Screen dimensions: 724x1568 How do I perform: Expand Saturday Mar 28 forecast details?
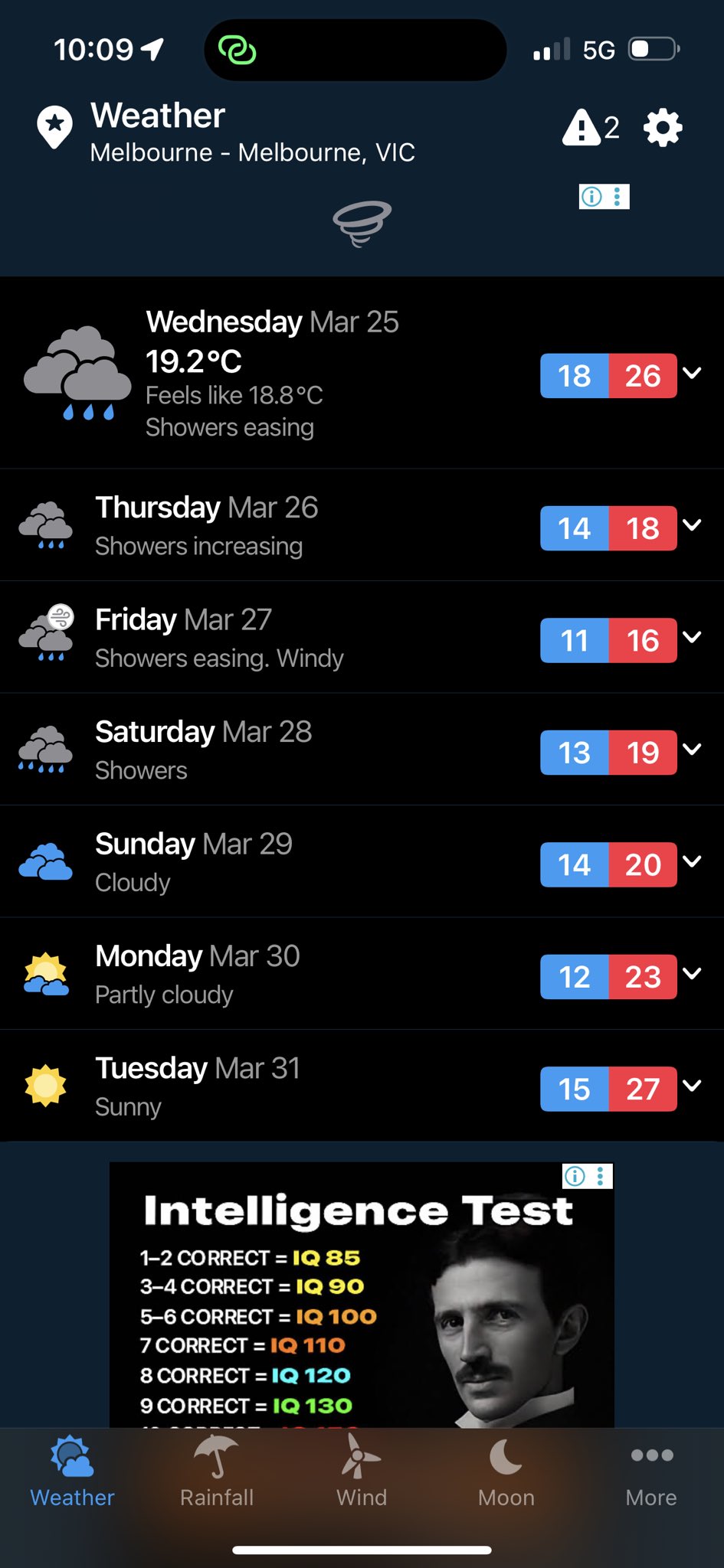click(692, 750)
